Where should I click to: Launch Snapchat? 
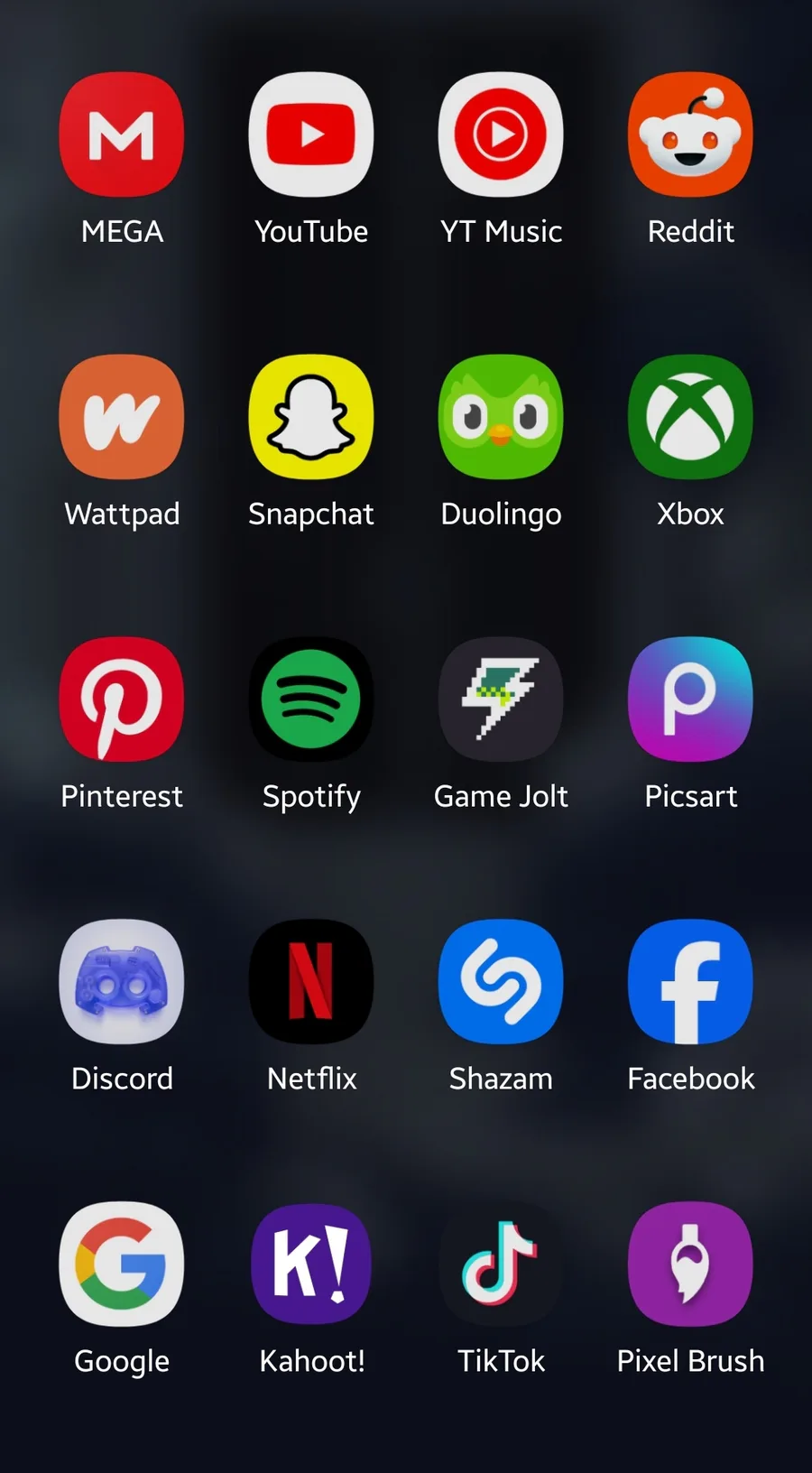coord(311,417)
